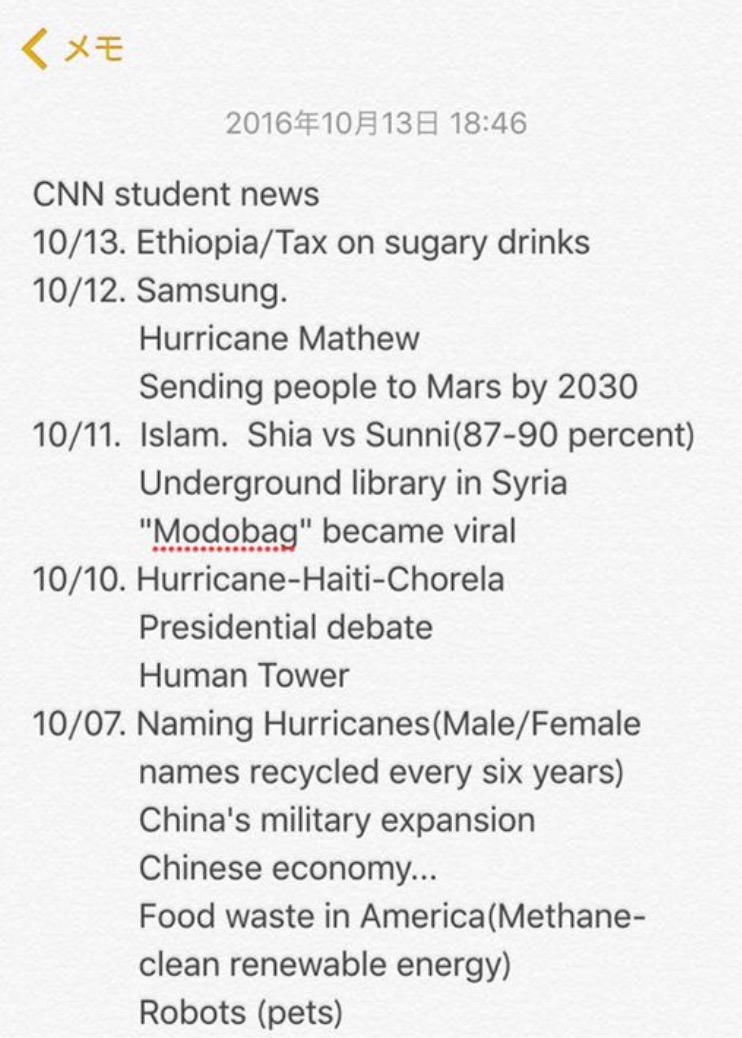The image size is (742, 1038).
Task: Go back to the メモ list
Action: [72, 48]
